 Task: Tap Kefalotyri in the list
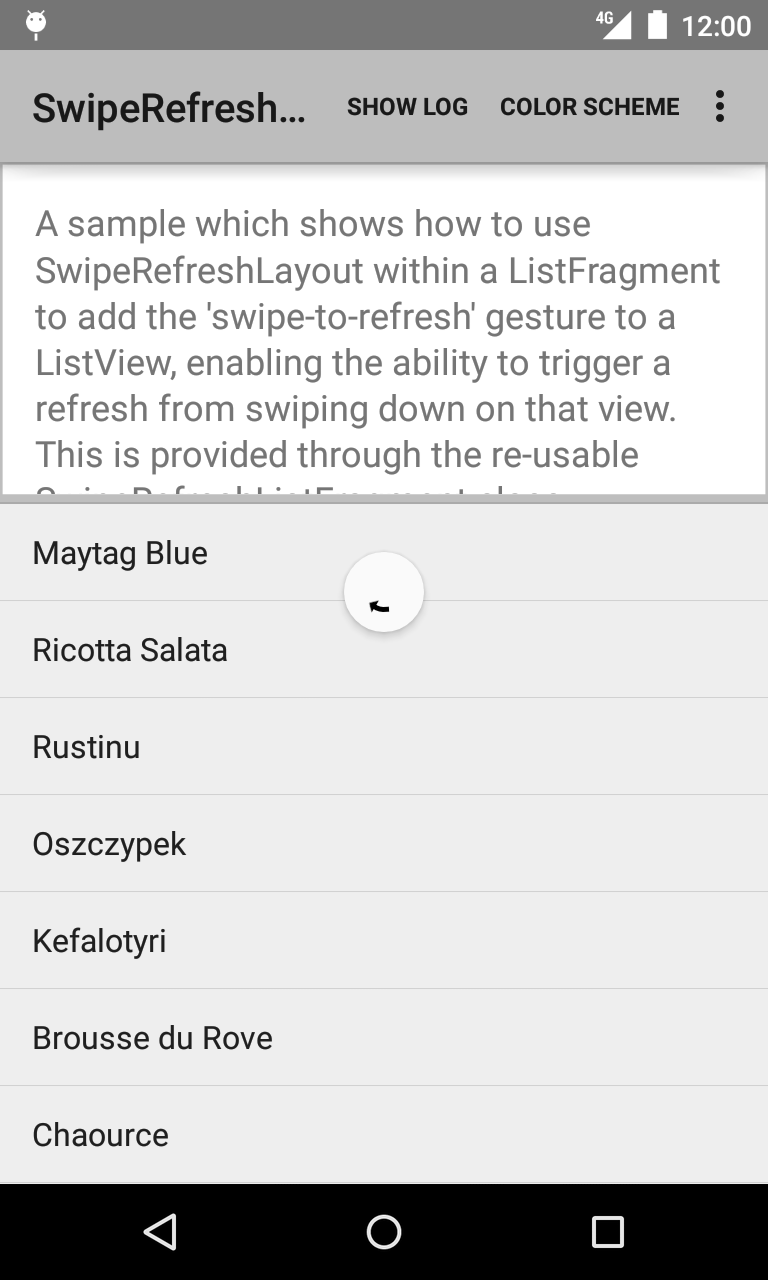(x=98, y=940)
